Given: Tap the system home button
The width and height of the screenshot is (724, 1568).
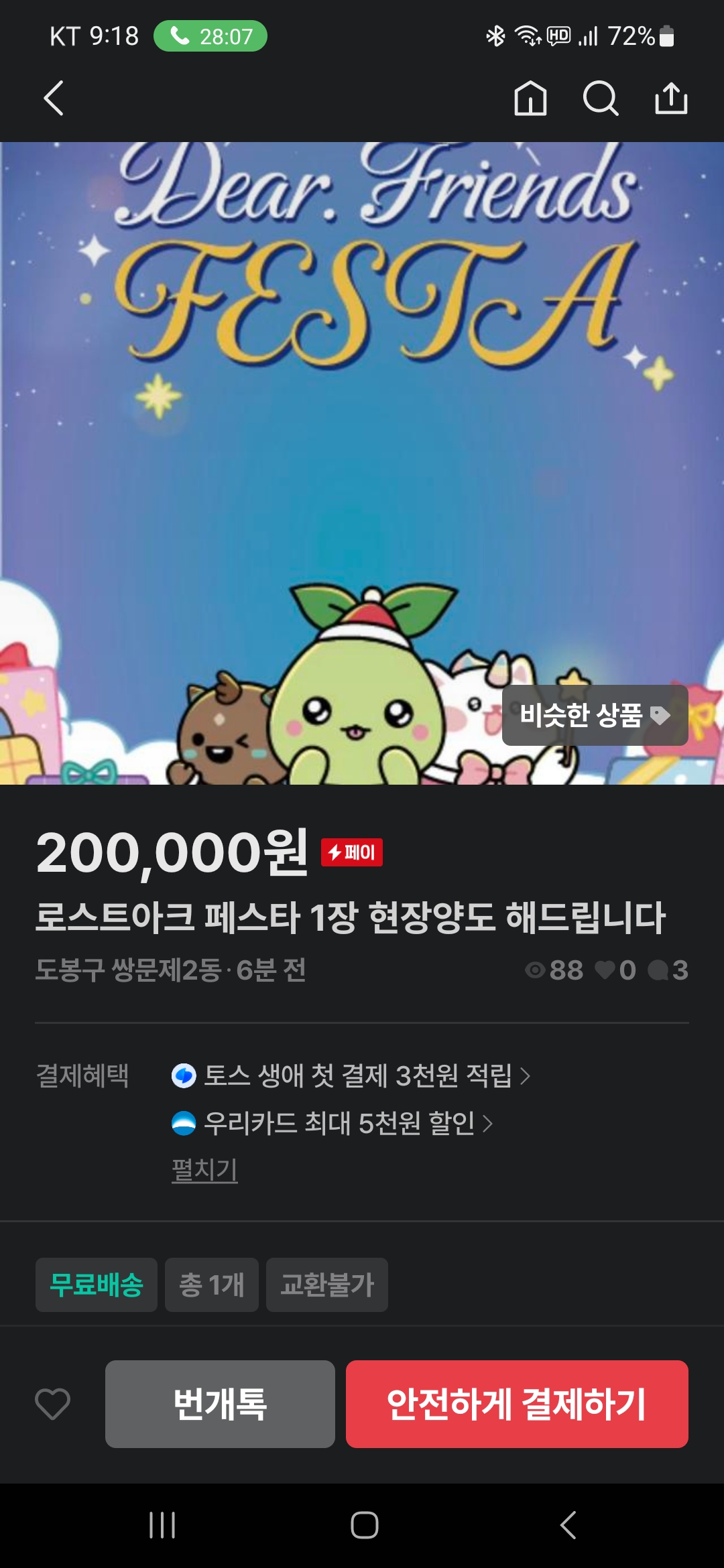Looking at the screenshot, I should (364, 1525).
